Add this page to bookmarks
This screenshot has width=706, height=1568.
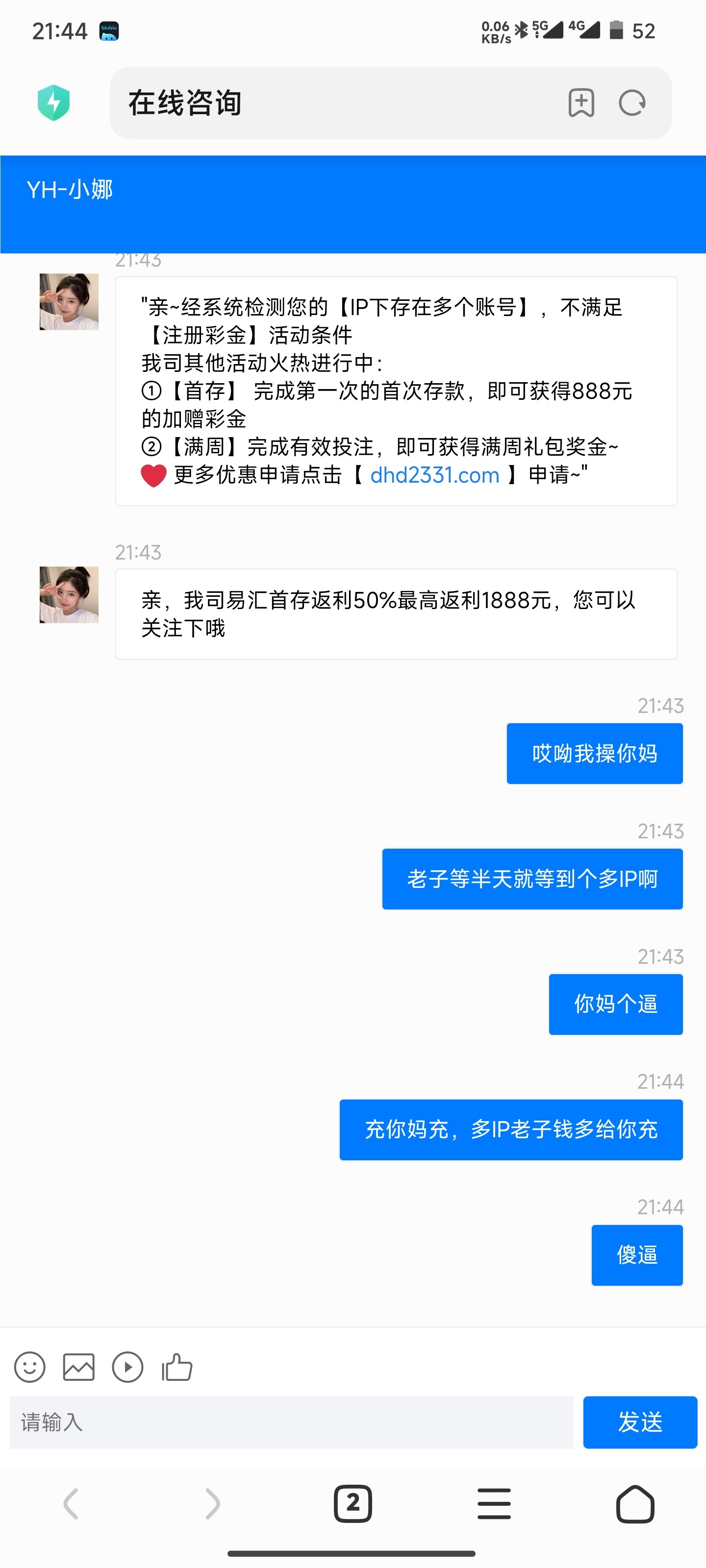(581, 103)
